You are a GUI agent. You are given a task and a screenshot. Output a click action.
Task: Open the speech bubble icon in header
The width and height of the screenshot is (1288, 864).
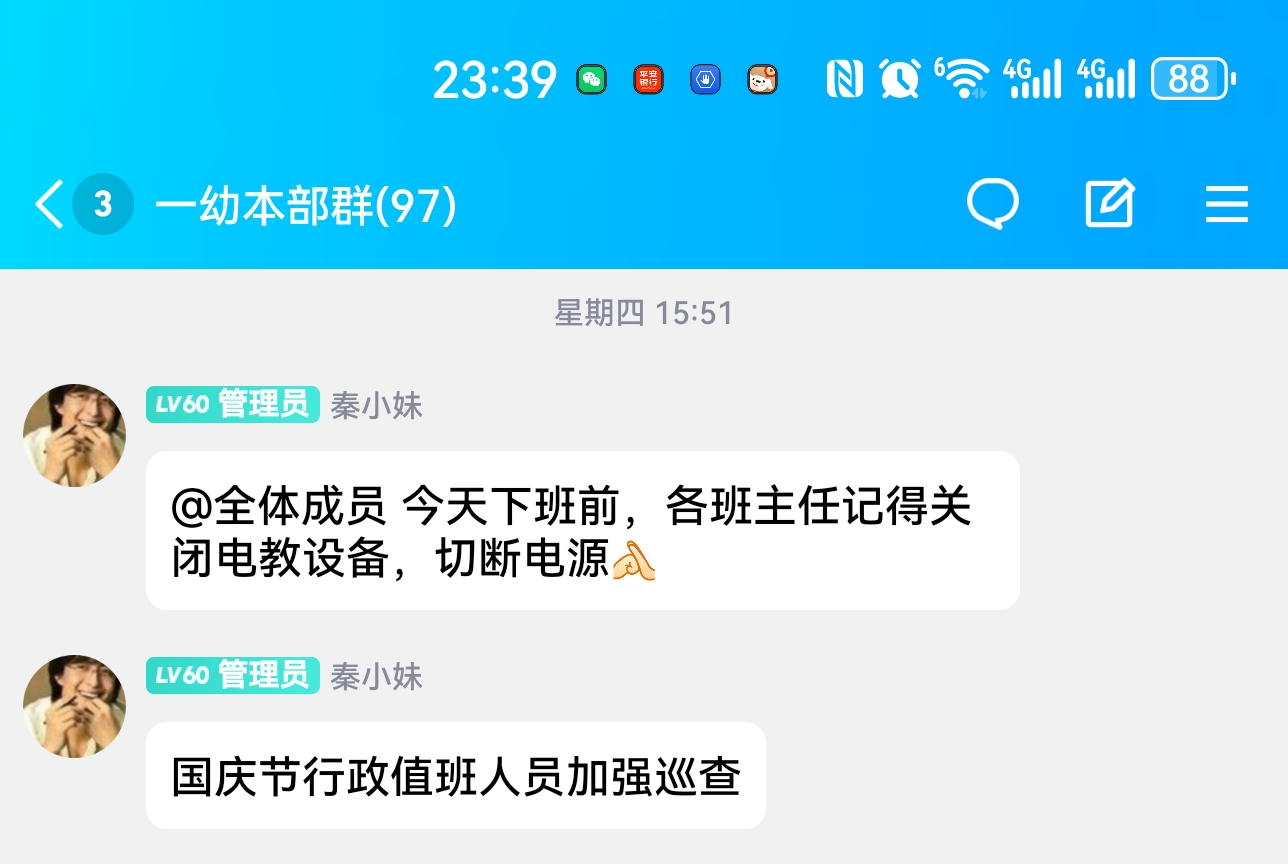tap(992, 204)
